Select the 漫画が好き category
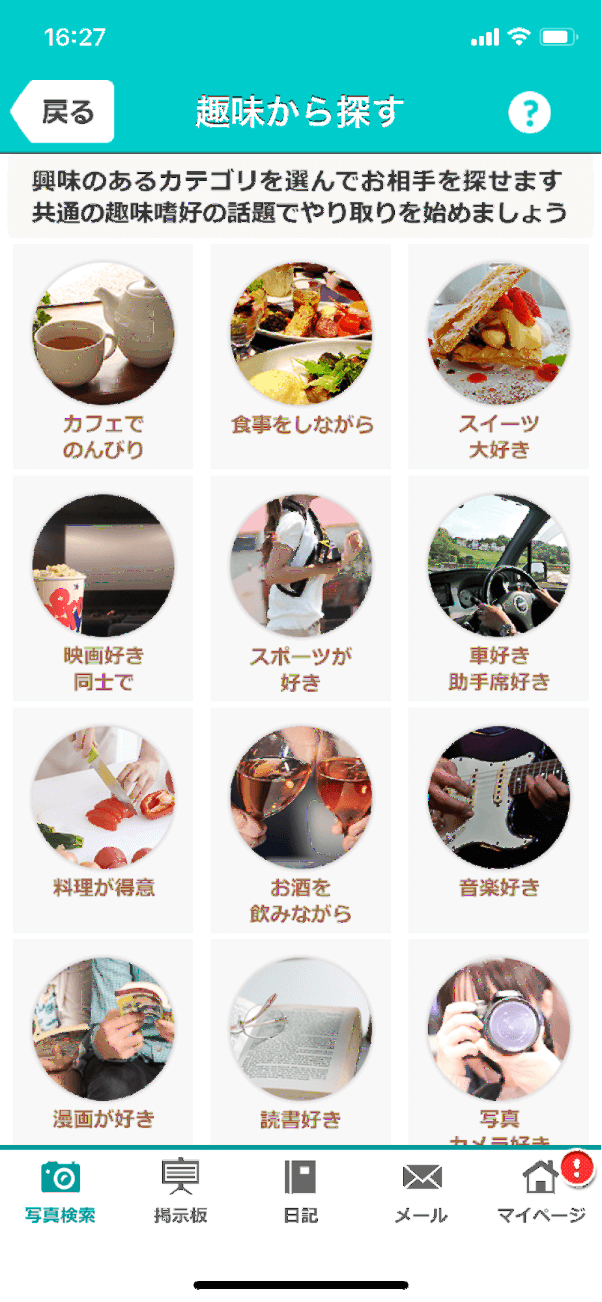602x1302 pixels. point(103,1040)
